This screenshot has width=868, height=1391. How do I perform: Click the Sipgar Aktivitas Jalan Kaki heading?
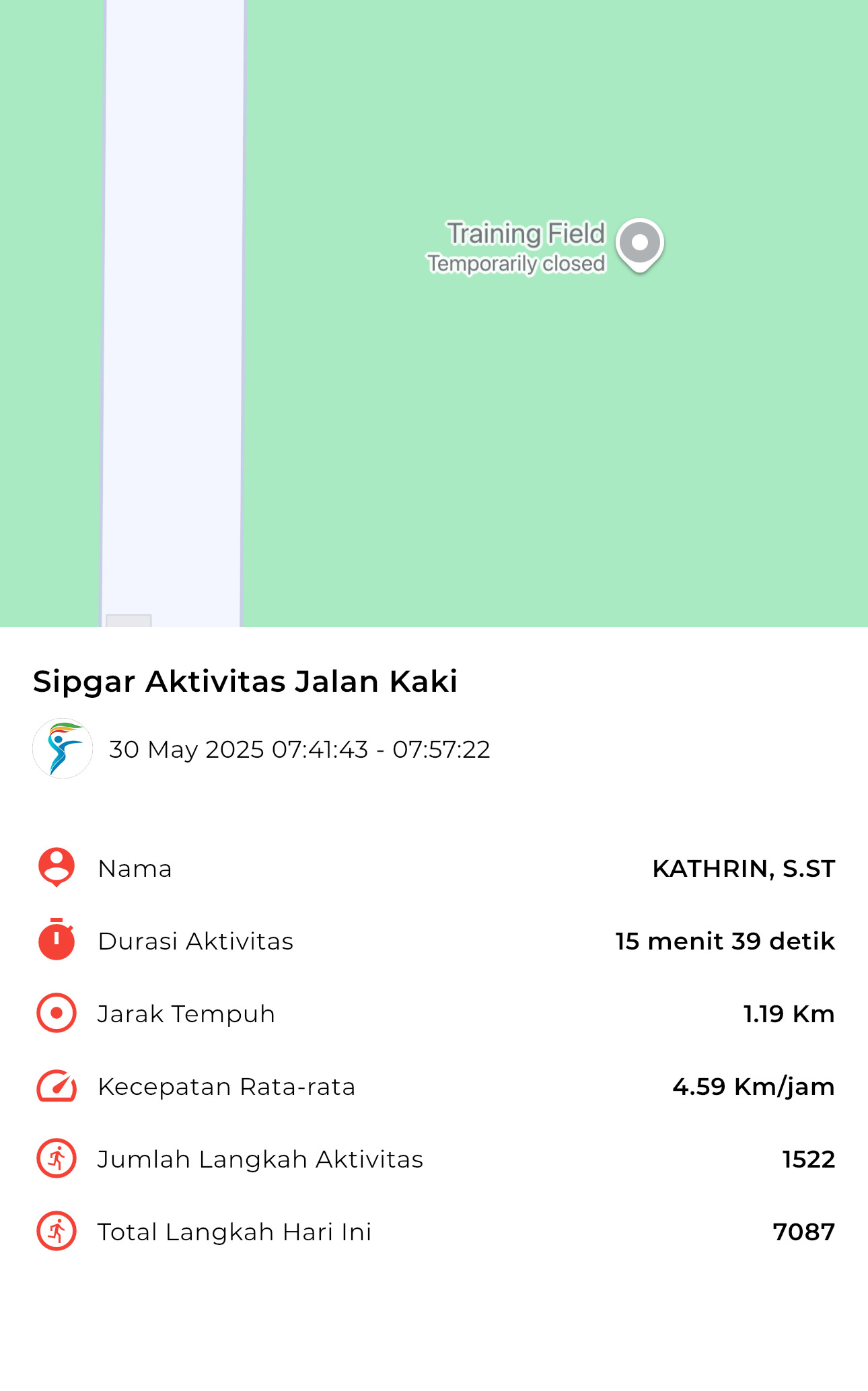(245, 682)
